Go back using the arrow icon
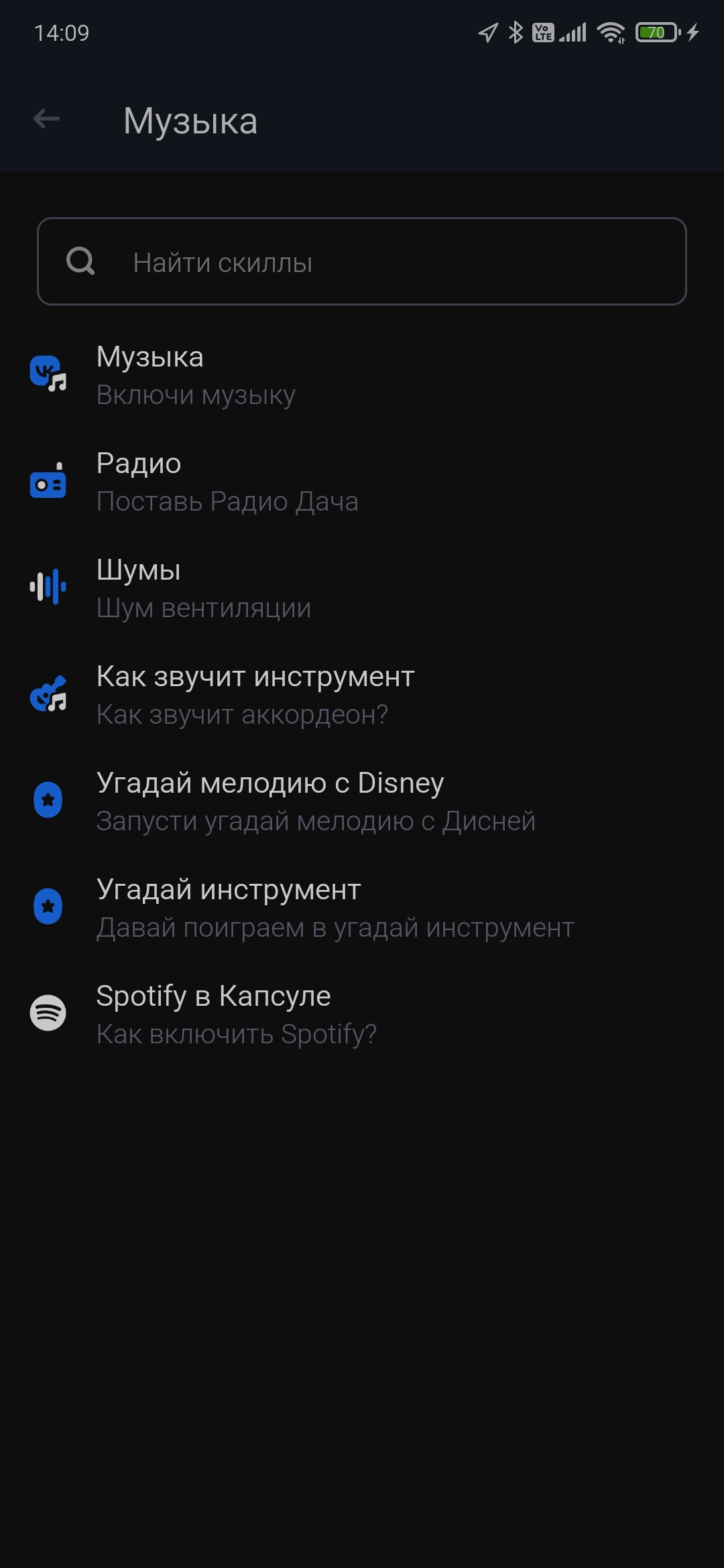The width and height of the screenshot is (724, 1568). click(46, 120)
